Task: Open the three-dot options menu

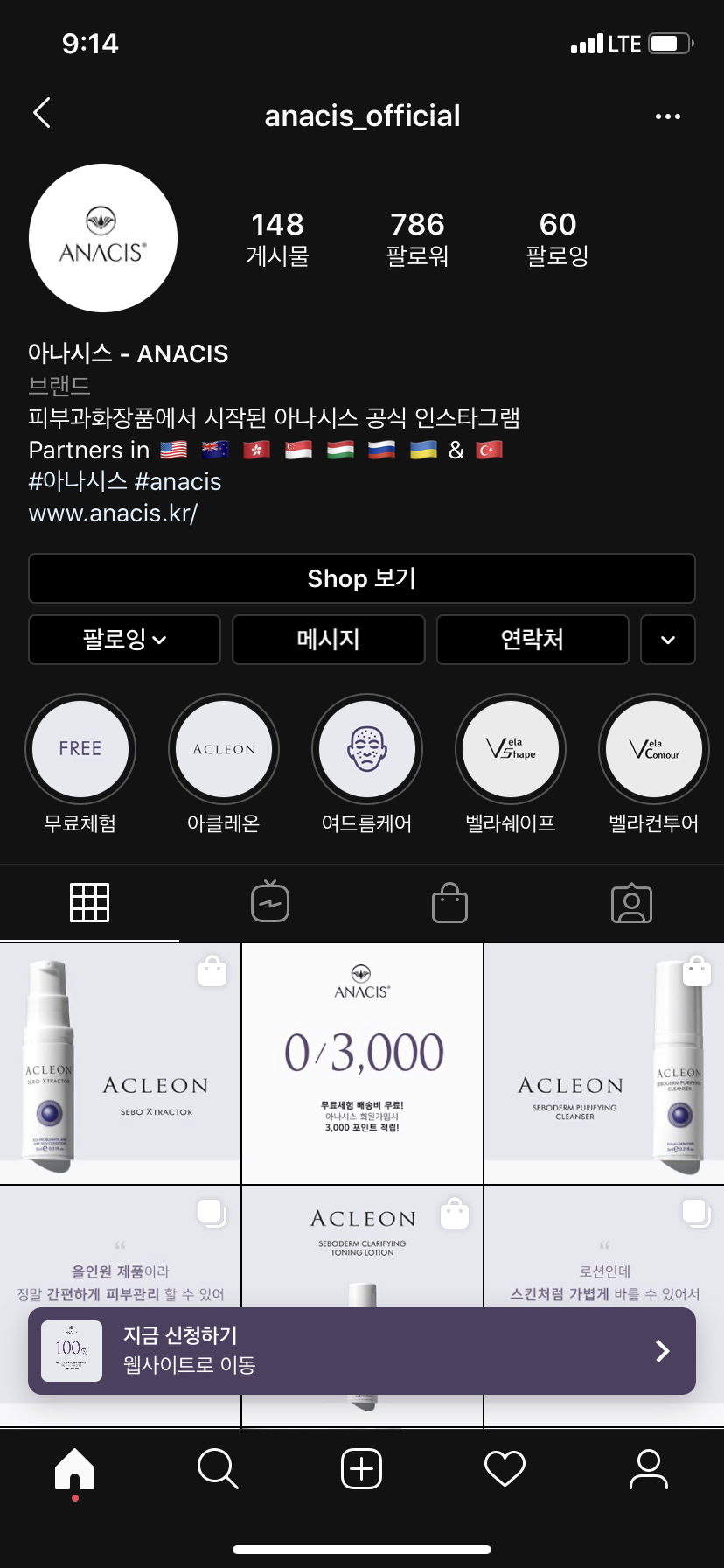Action: coord(667,116)
